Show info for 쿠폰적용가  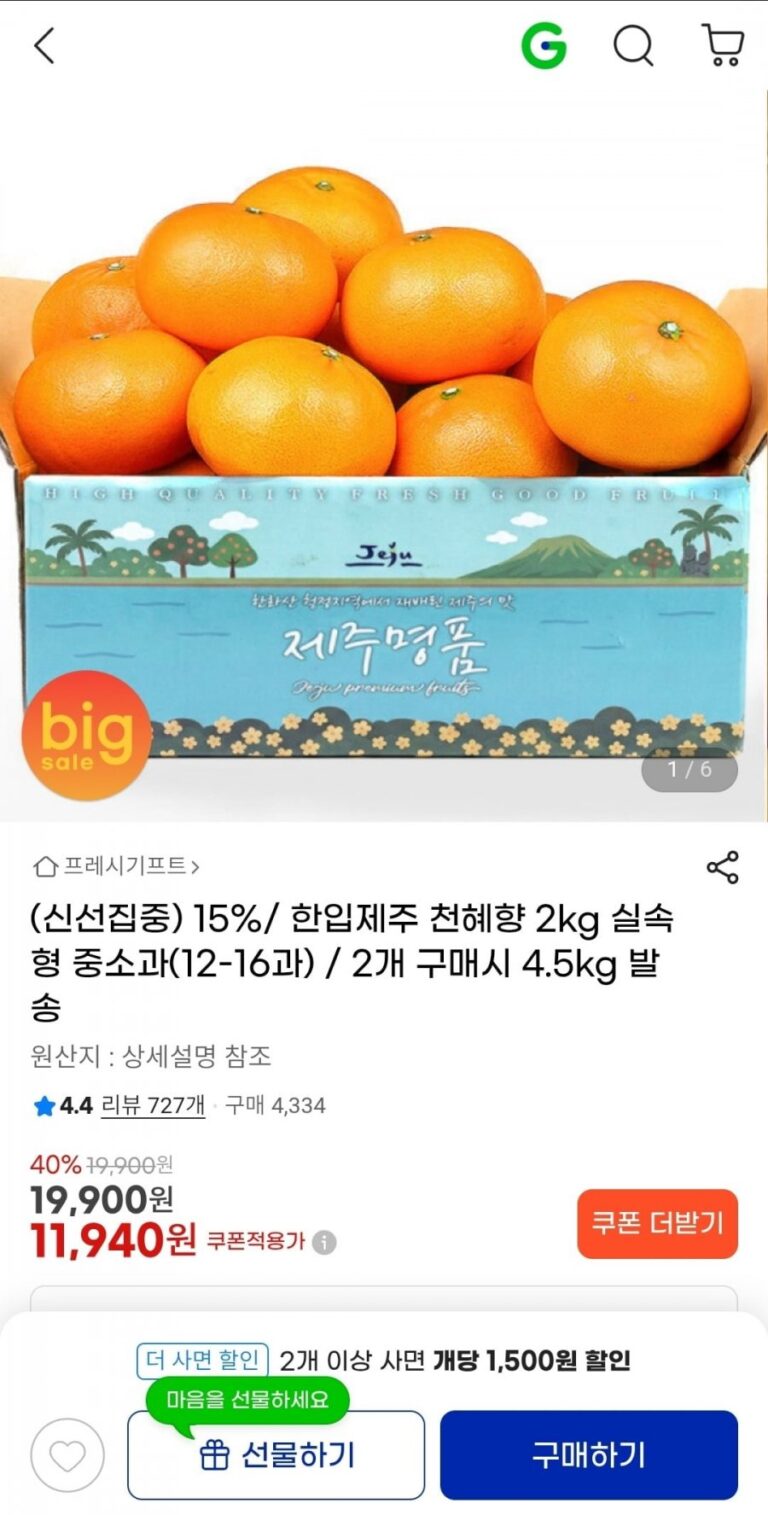tap(324, 1243)
